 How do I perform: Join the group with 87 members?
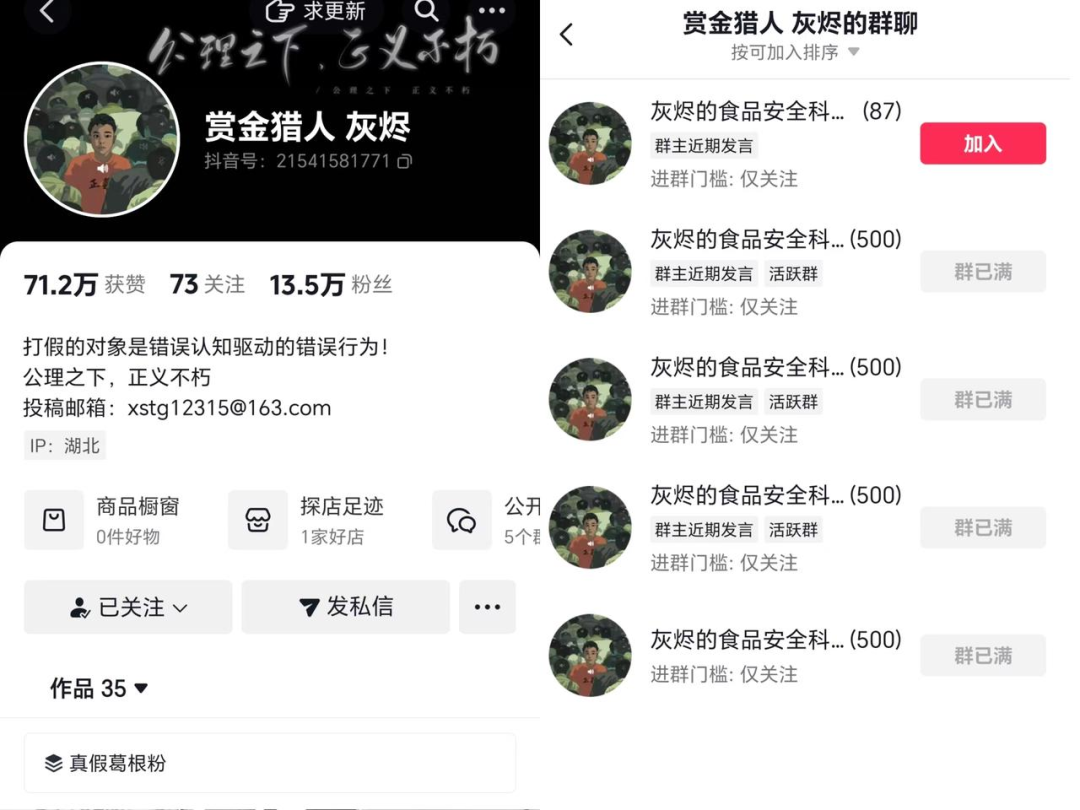point(982,144)
